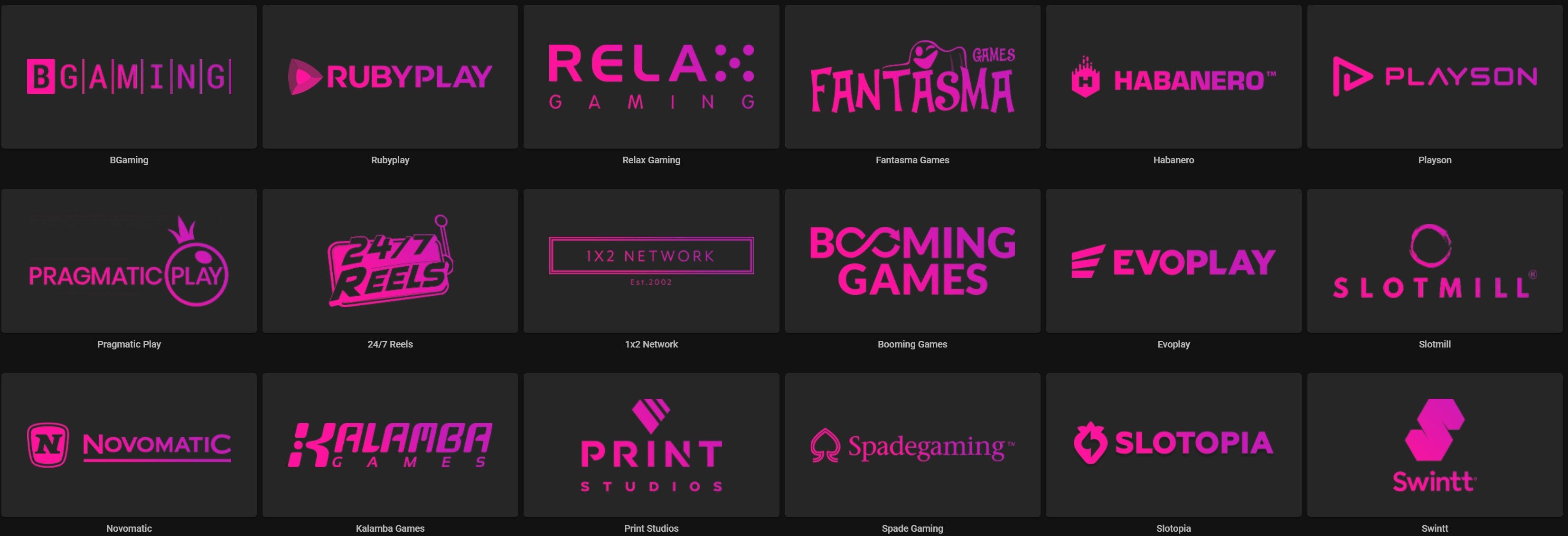Open Relax Gaming games
This screenshot has height=536, width=1568.
pos(651,76)
